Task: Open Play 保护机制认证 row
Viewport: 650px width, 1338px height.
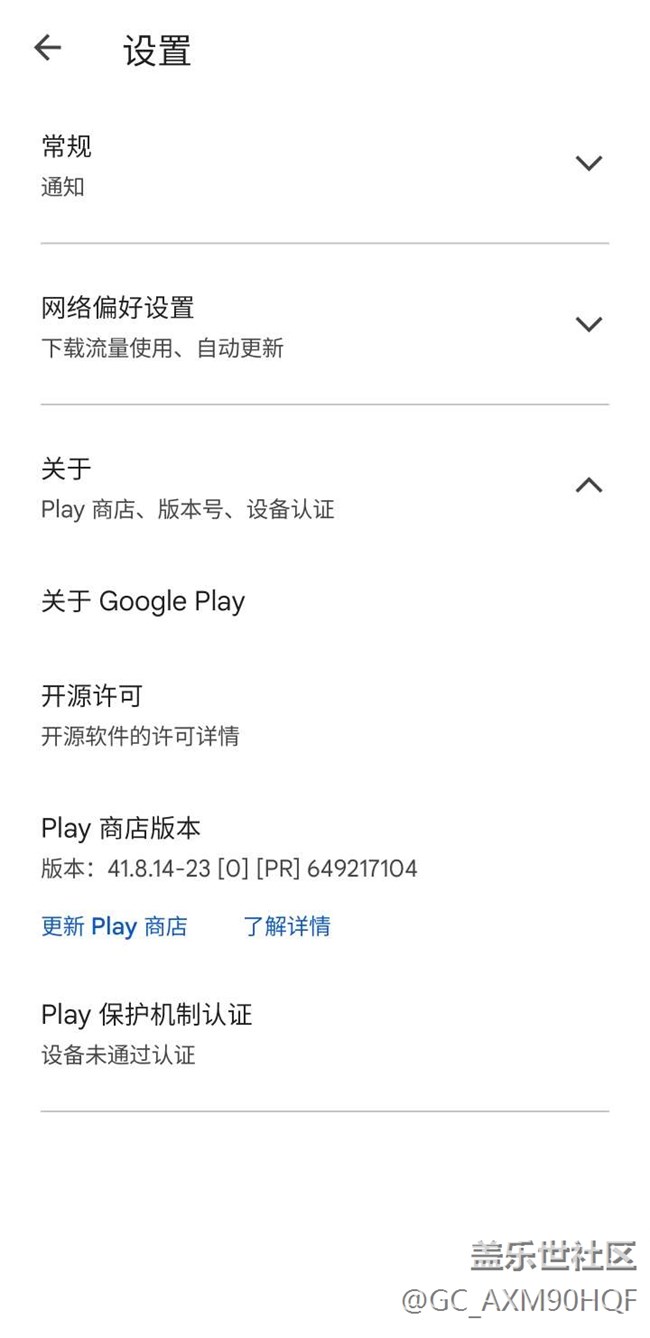Action: 146,1033
